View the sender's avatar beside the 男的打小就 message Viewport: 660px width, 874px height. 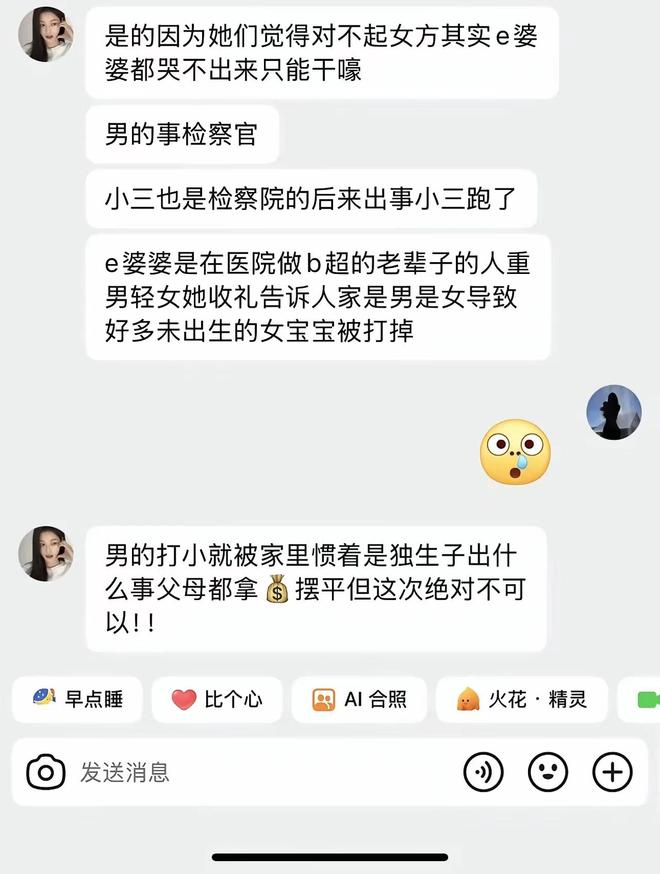click(46, 553)
